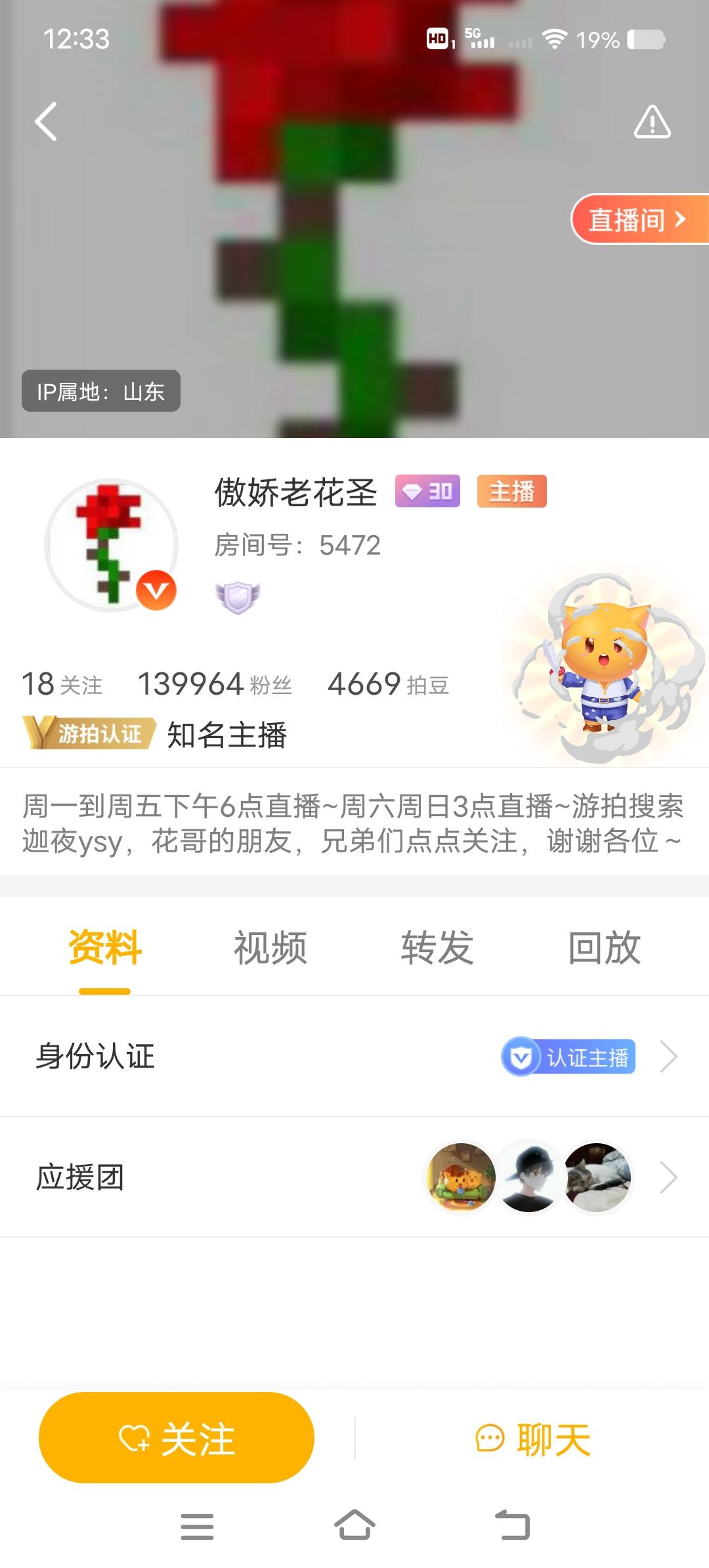Open the report warning triangle icon
The image size is (709, 1568).
(652, 122)
